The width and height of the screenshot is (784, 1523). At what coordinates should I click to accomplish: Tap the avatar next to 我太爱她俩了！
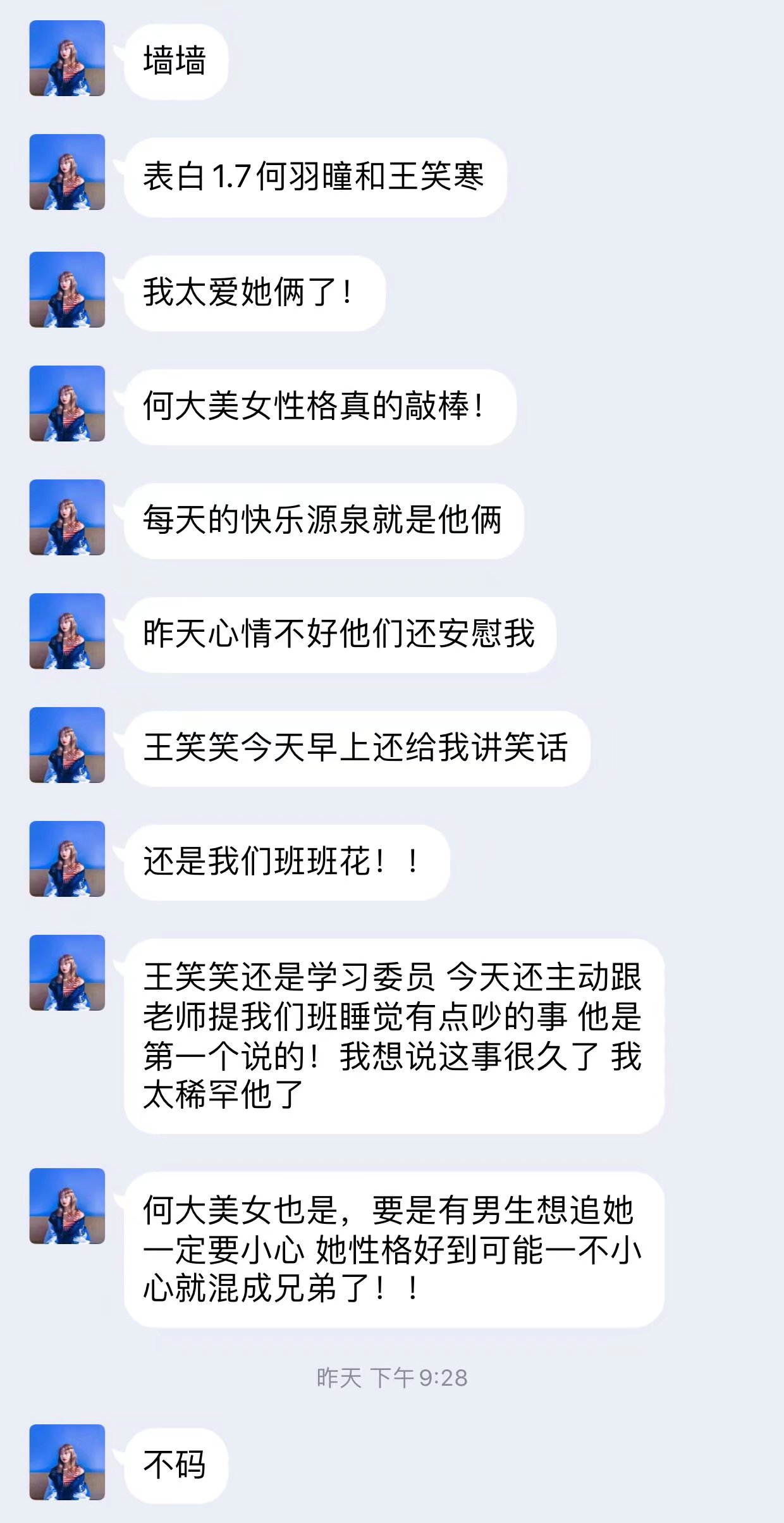[67, 290]
